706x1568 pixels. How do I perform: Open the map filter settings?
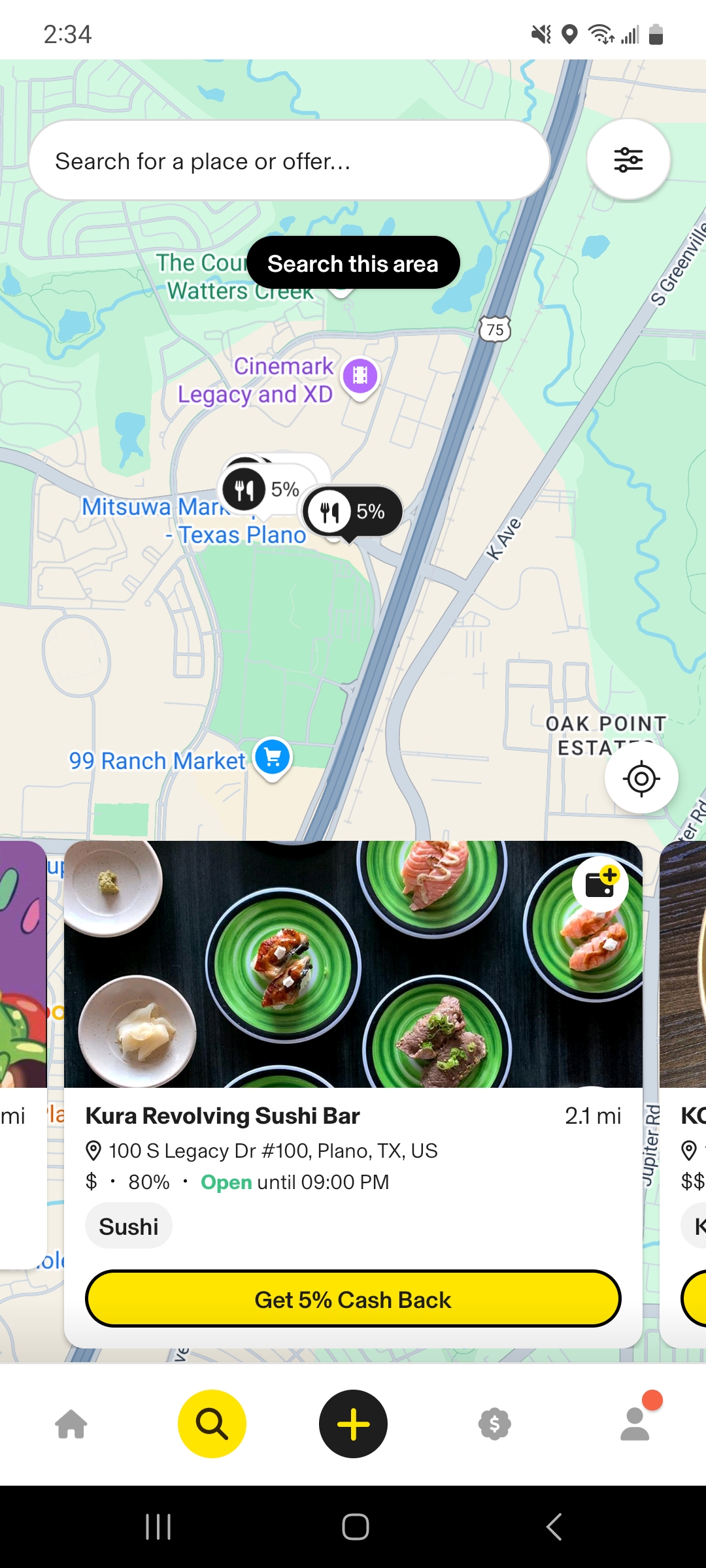point(628,159)
